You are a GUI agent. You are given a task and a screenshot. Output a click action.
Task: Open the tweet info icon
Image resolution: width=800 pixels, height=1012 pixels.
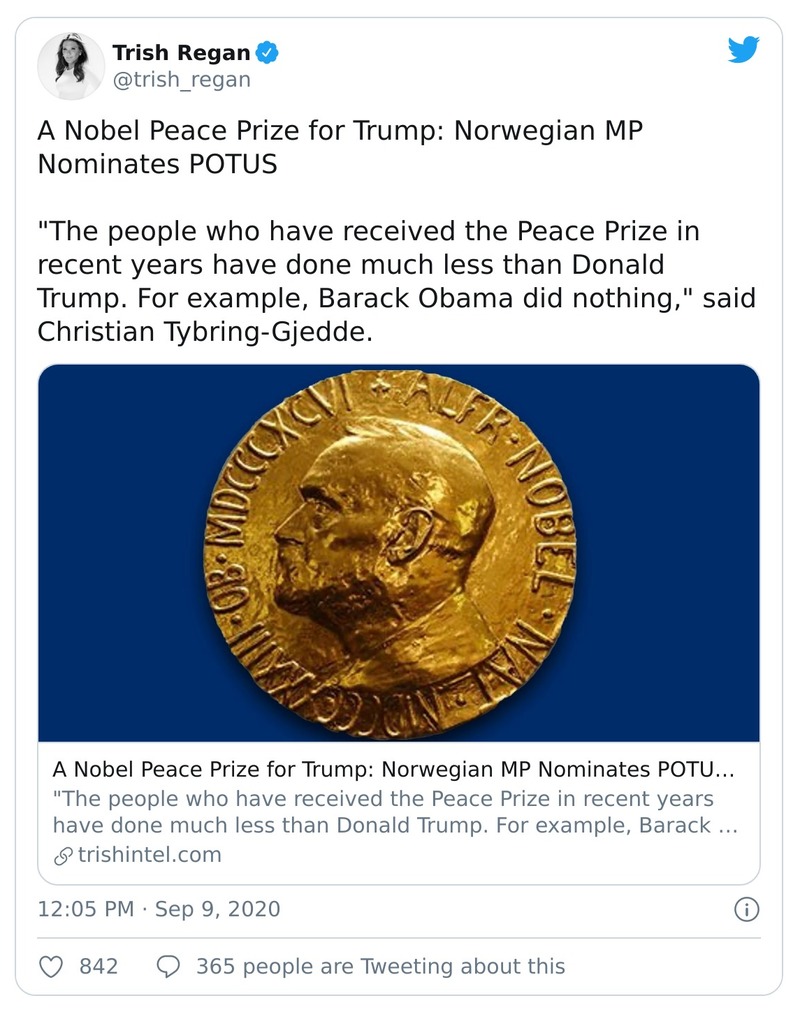[746, 909]
